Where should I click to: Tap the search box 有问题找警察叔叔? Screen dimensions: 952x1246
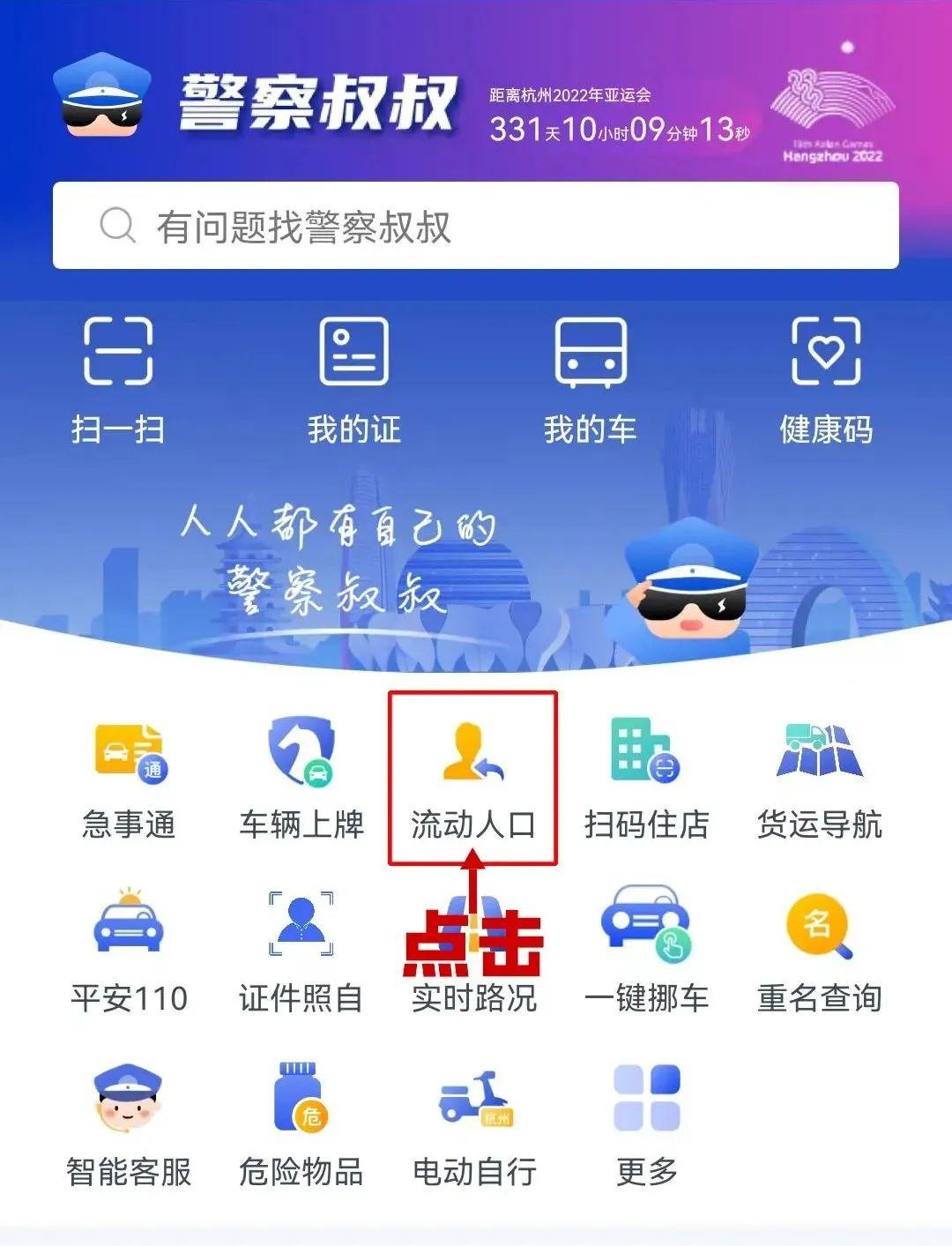476,226
